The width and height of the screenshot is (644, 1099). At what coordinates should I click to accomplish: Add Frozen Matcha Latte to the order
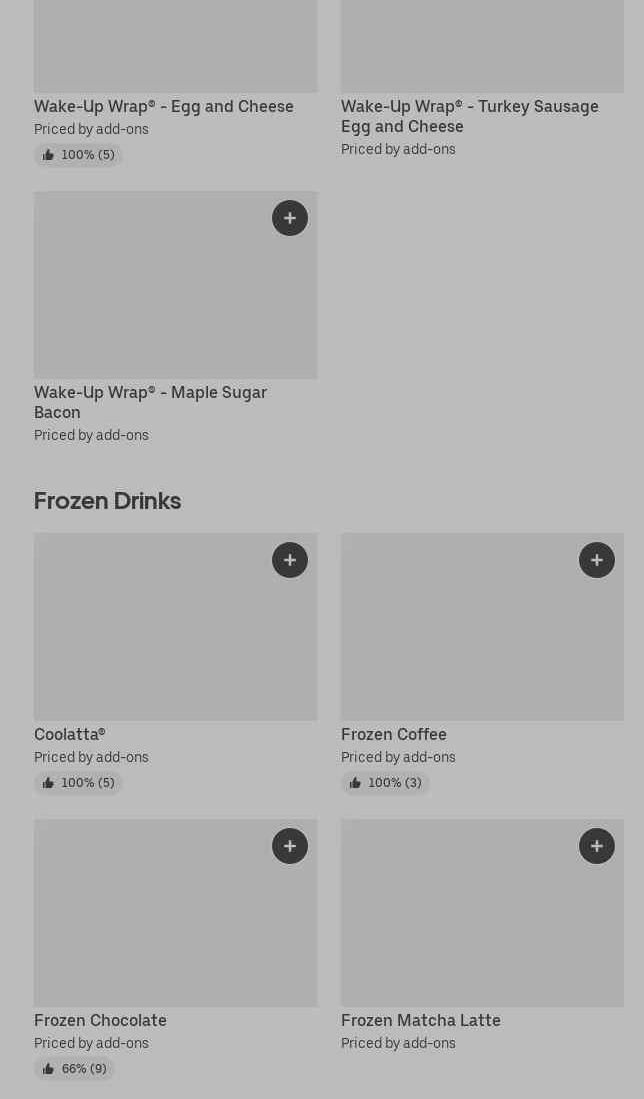tap(597, 846)
